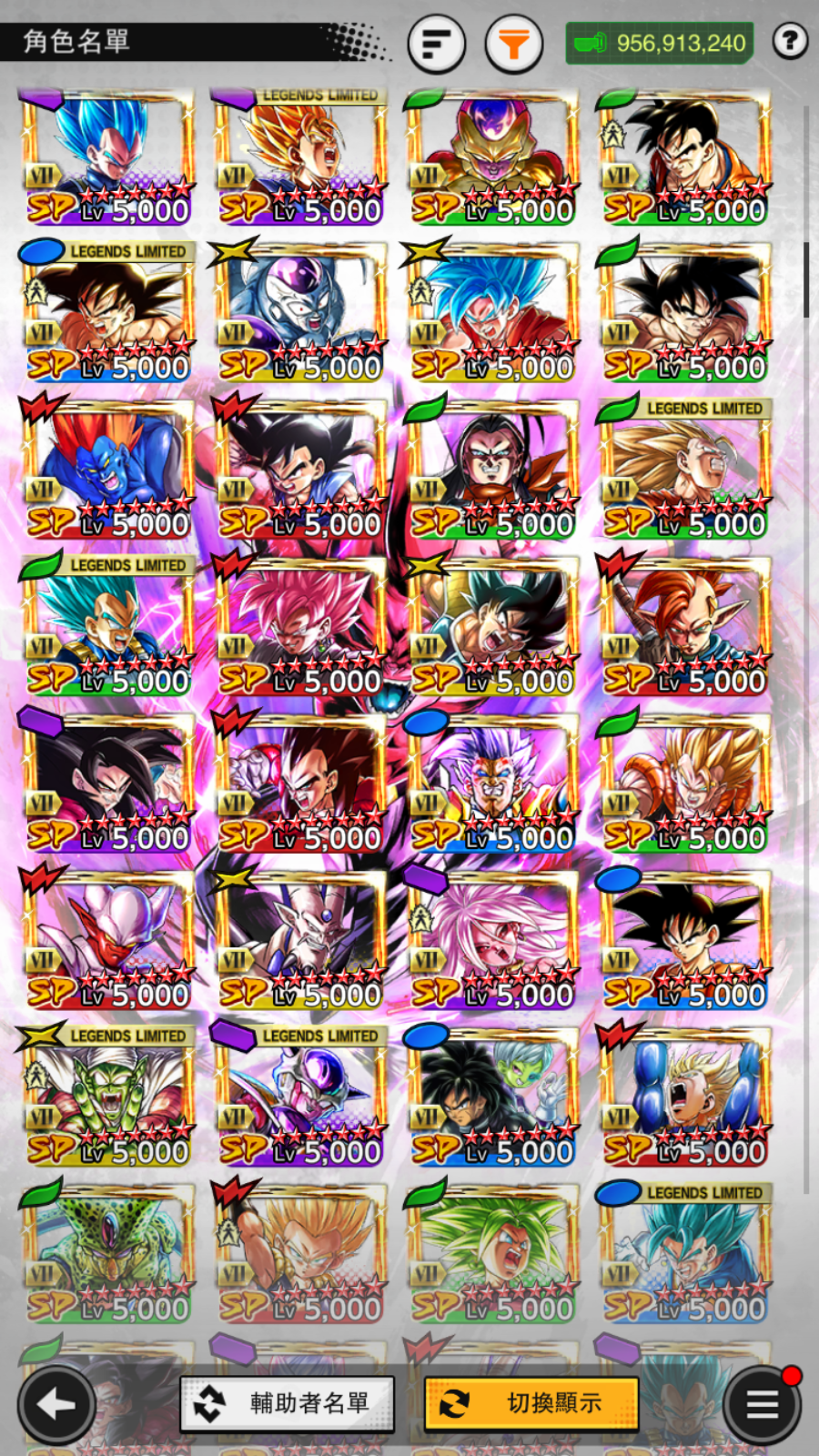This screenshot has height=1456, width=819.
Task: Open the help question mark
Action: click(x=789, y=41)
